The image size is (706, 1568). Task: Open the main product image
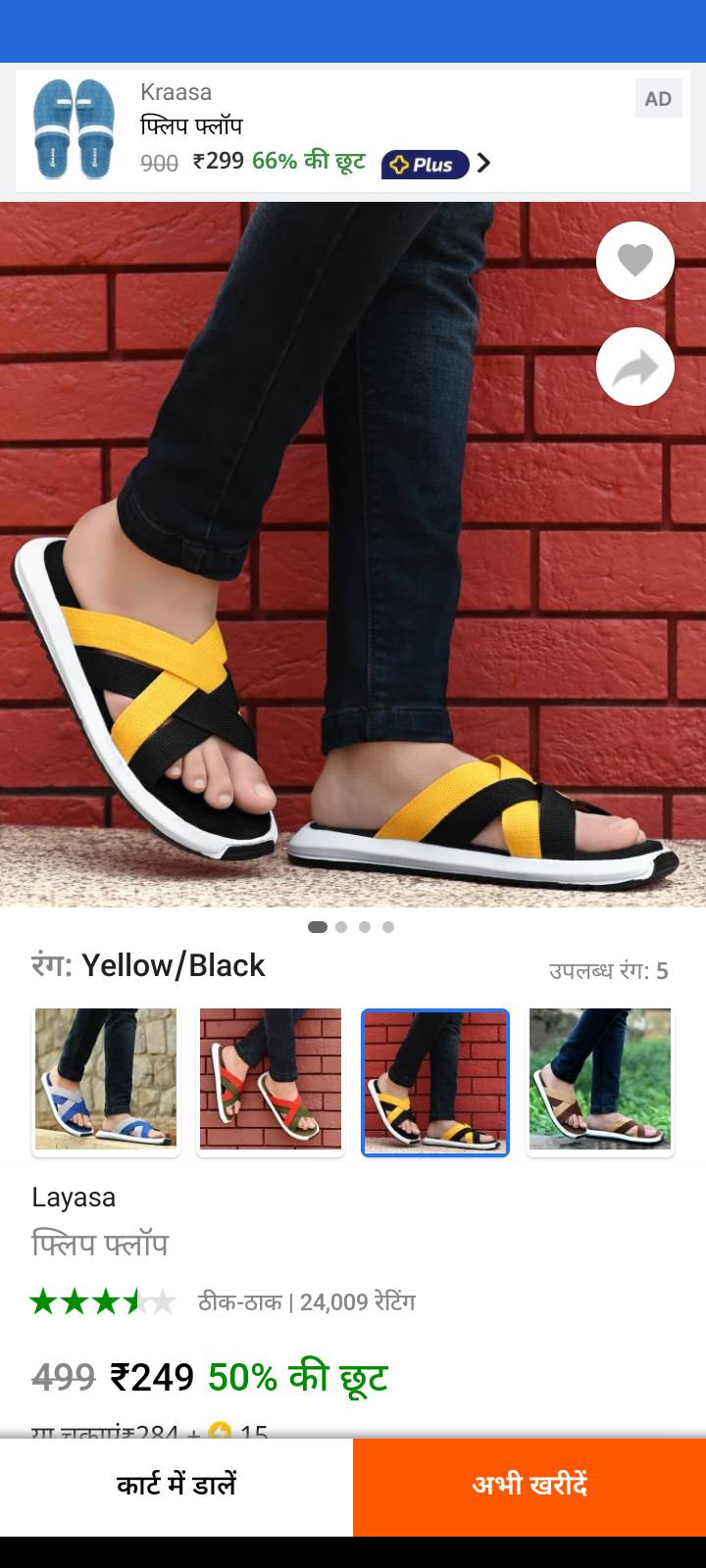[353, 555]
